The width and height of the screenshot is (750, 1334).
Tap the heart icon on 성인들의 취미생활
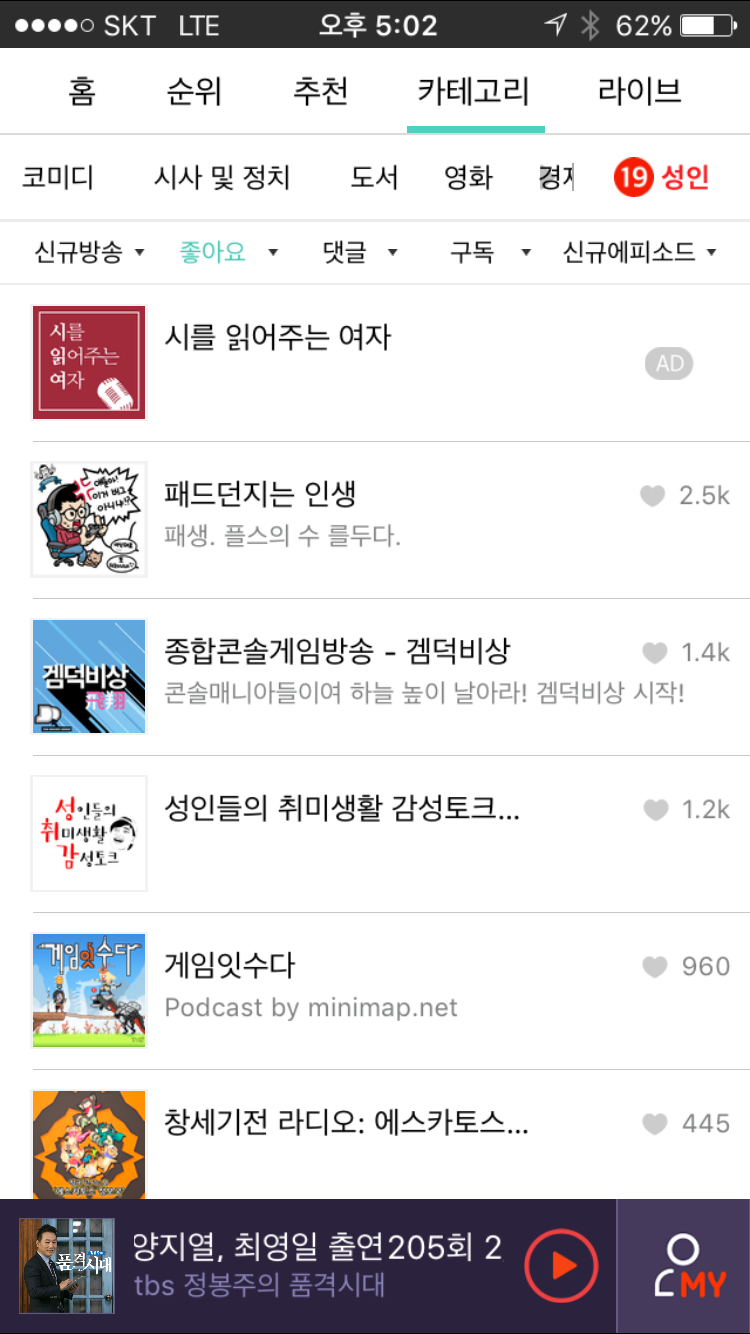[x=653, y=809]
